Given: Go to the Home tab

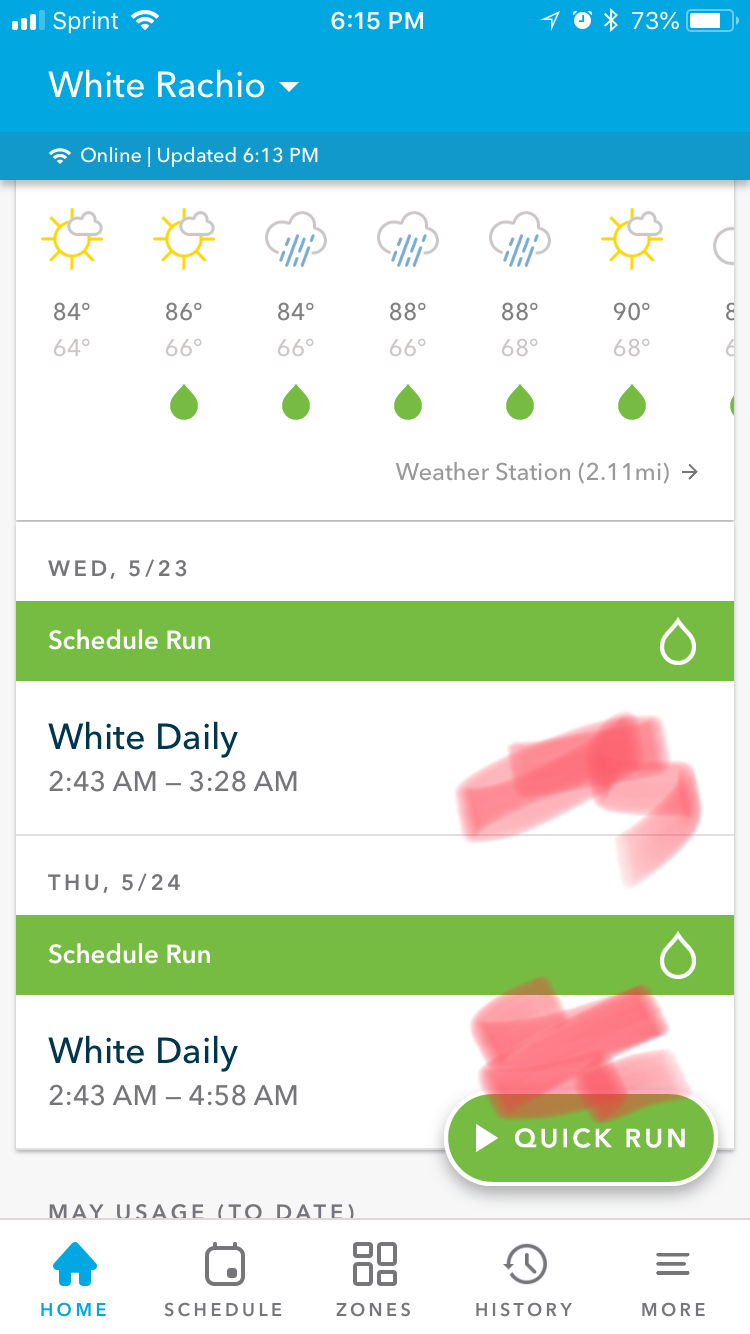Looking at the screenshot, I should 74,1279.
